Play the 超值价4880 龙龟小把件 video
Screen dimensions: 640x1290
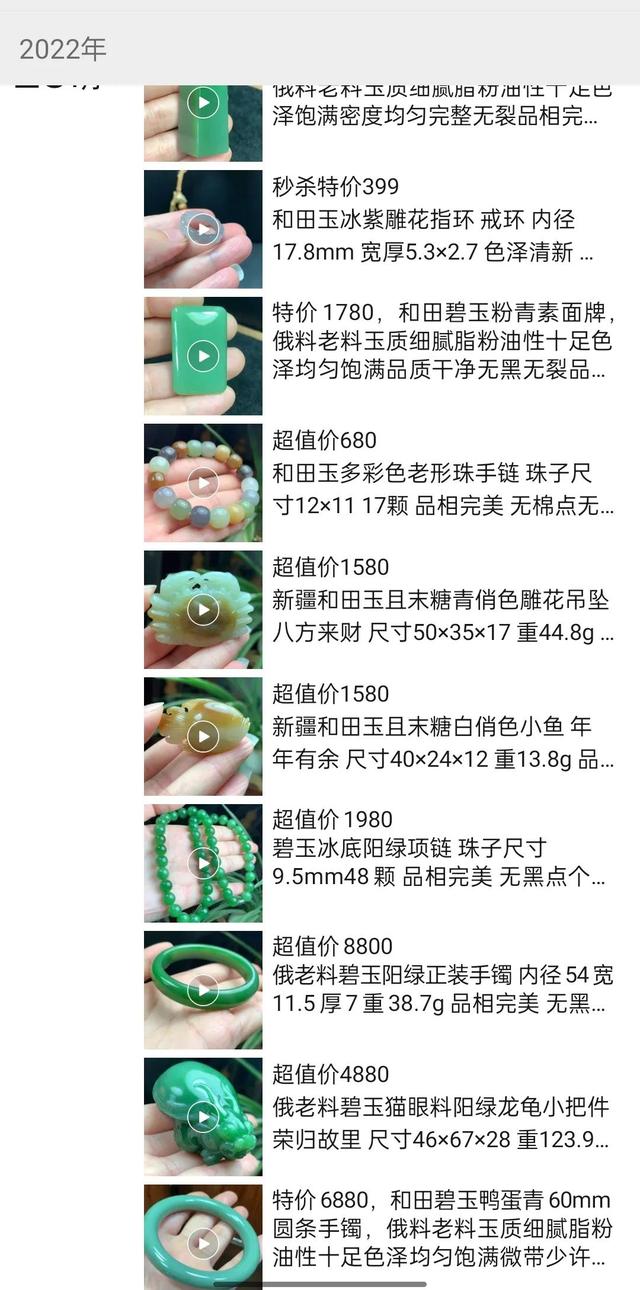click(x=203, y=1117)
